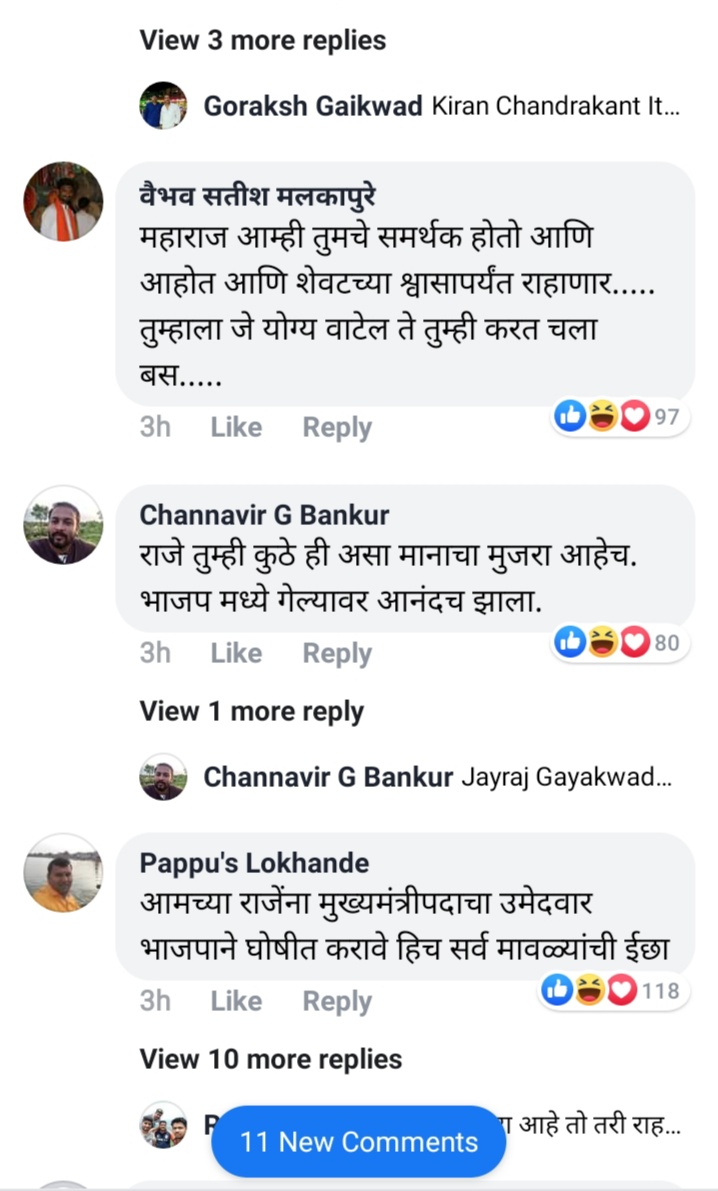View the 80 reactions on Channavir's comment
Screen dimensions: 718x1191
pyautogui.click(x=621, y=643)
